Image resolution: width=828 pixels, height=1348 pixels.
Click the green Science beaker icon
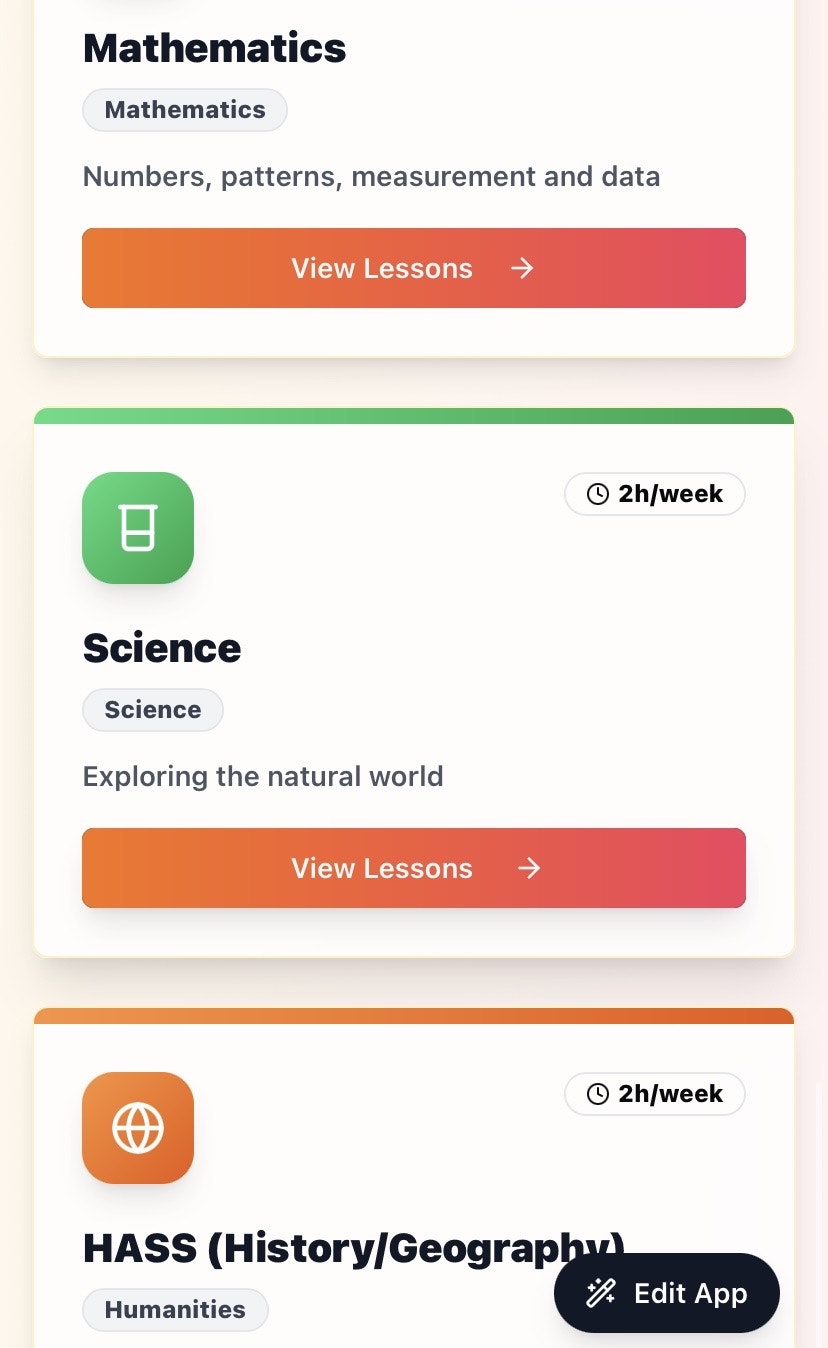(138, 528)
